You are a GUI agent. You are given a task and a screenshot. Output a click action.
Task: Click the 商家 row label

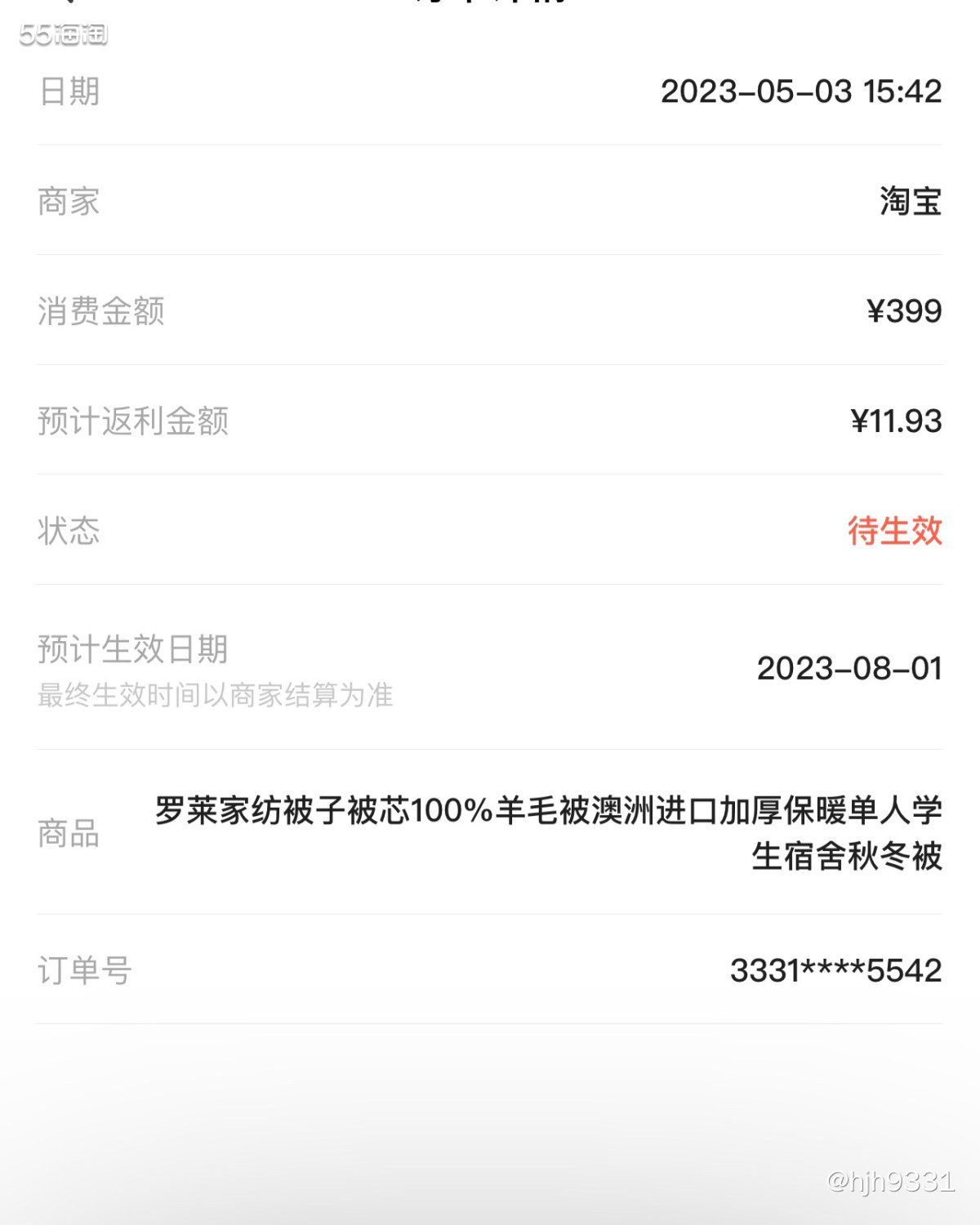coord(68,202)
